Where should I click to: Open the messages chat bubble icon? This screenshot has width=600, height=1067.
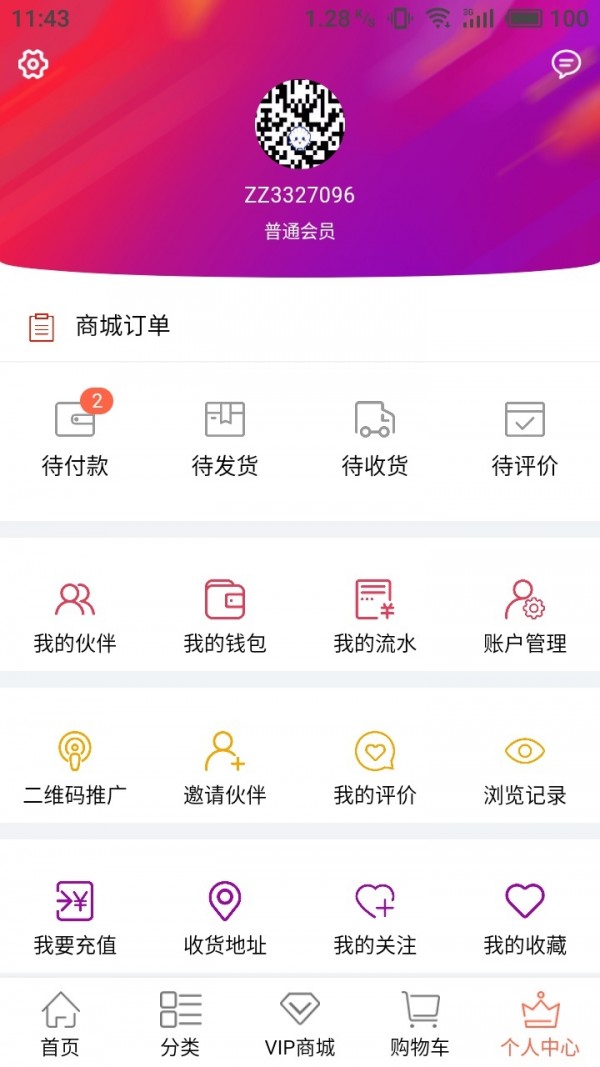(566, 65)
